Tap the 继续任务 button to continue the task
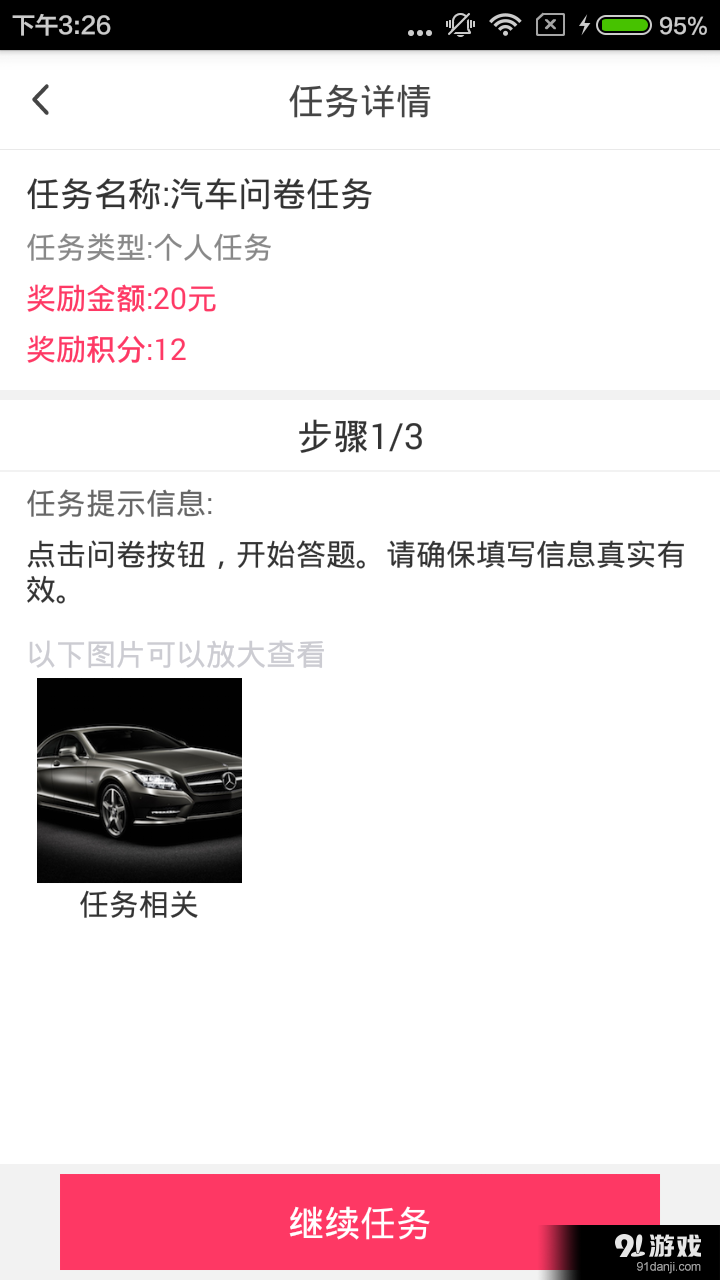This screenshot has height=1280, width=720. [x=360, y=1221]
